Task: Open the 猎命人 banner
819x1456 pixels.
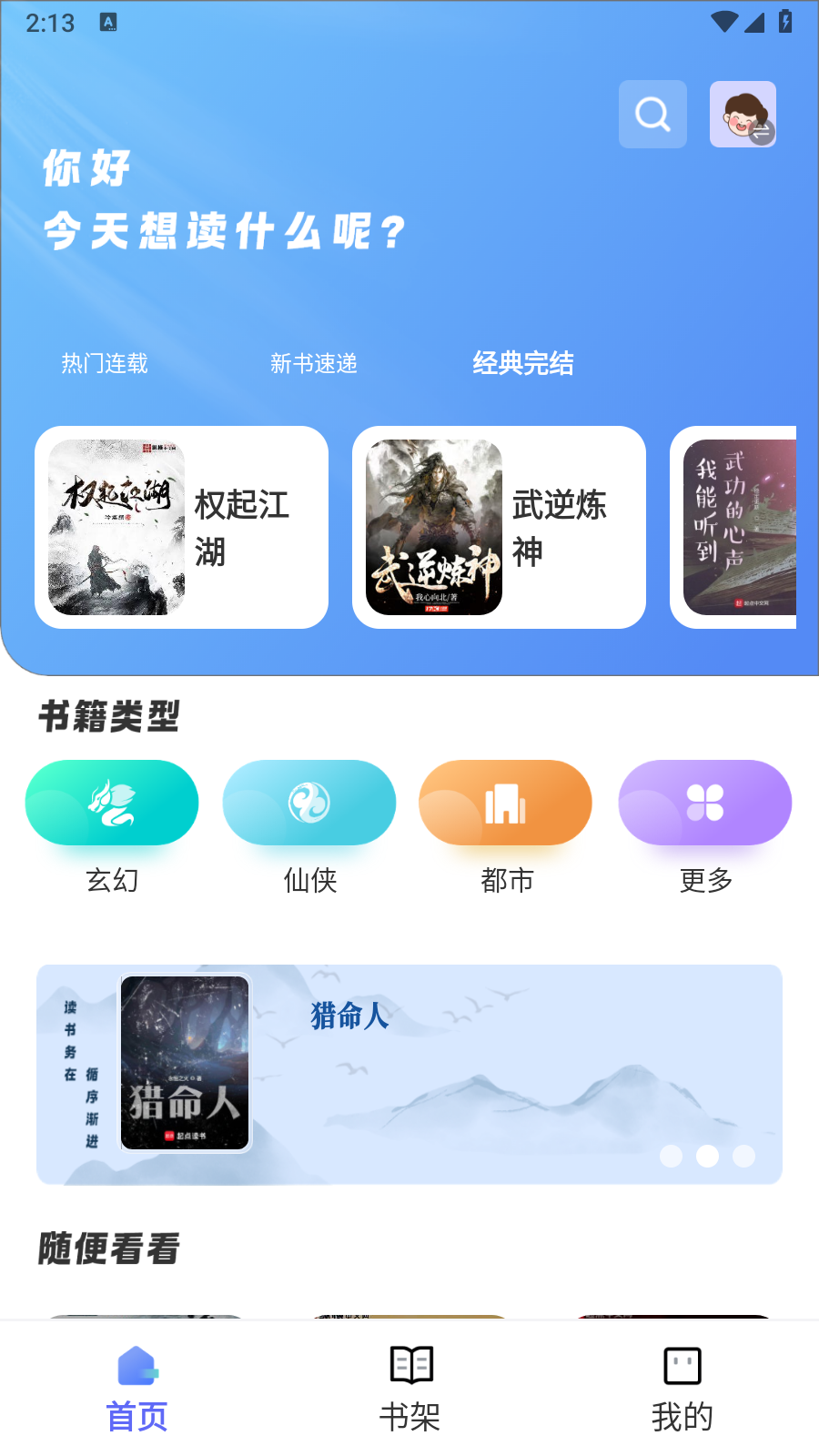Action: coord(409,1074)
